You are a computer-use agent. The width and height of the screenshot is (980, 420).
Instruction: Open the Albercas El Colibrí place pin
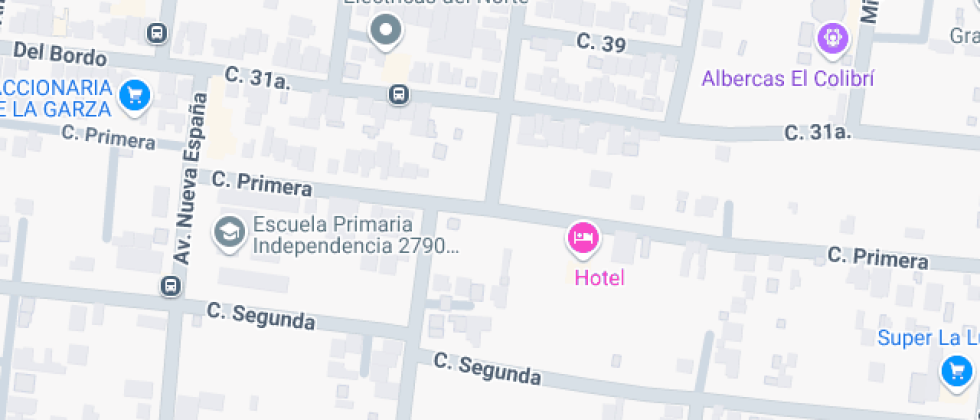tap(832, 40)
